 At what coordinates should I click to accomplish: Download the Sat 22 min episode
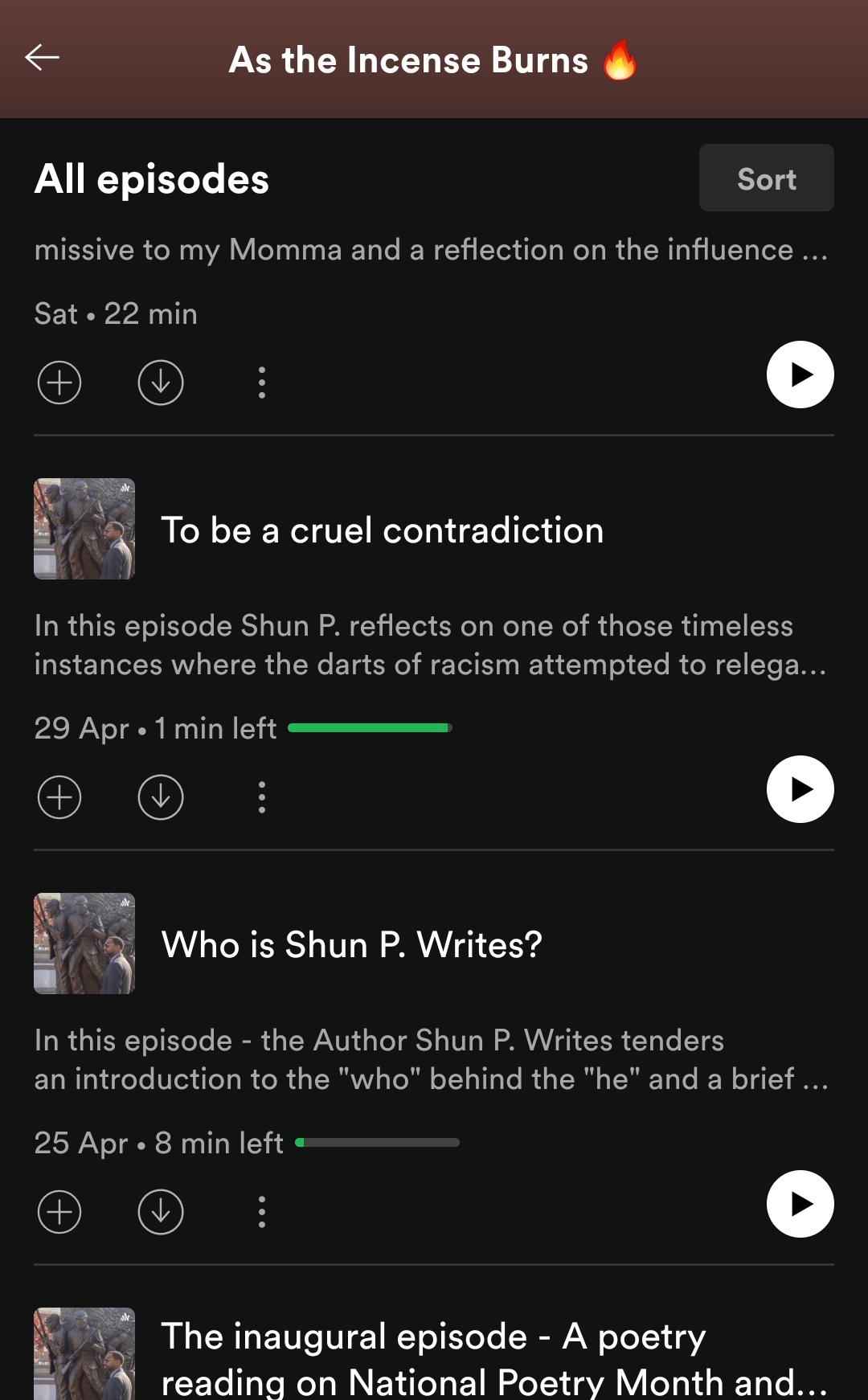(161, 383)
